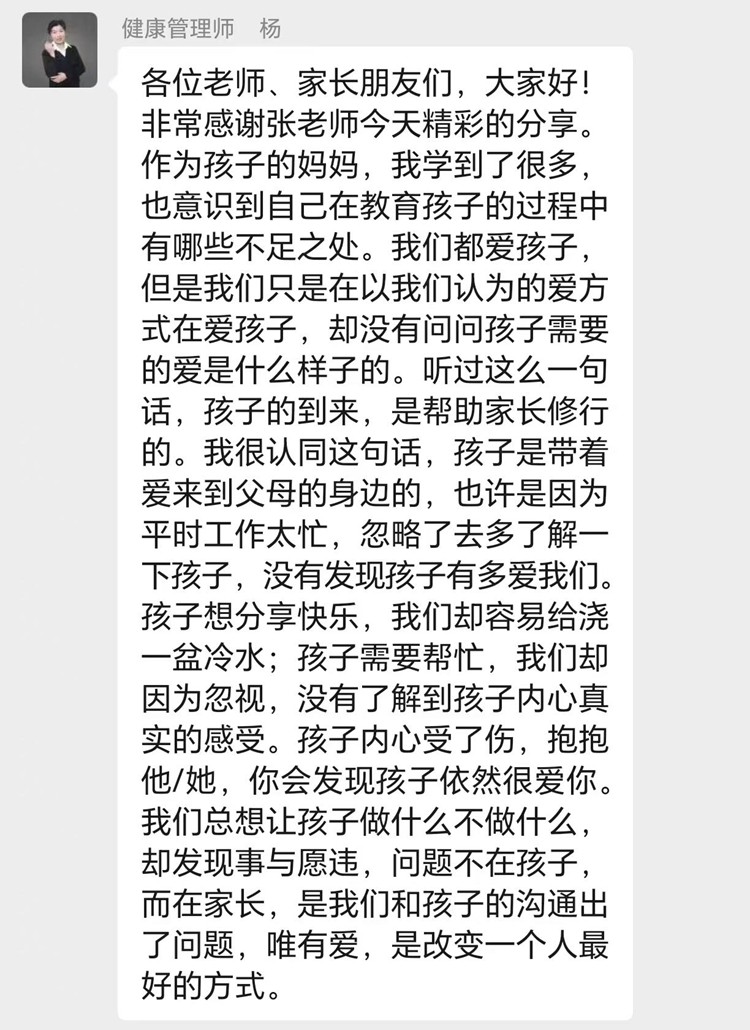Image resolution: width=750 pixels, height=1030 pixels.
Task: Open the profile avatar of 健康管理师 杨
Action: 60,50
